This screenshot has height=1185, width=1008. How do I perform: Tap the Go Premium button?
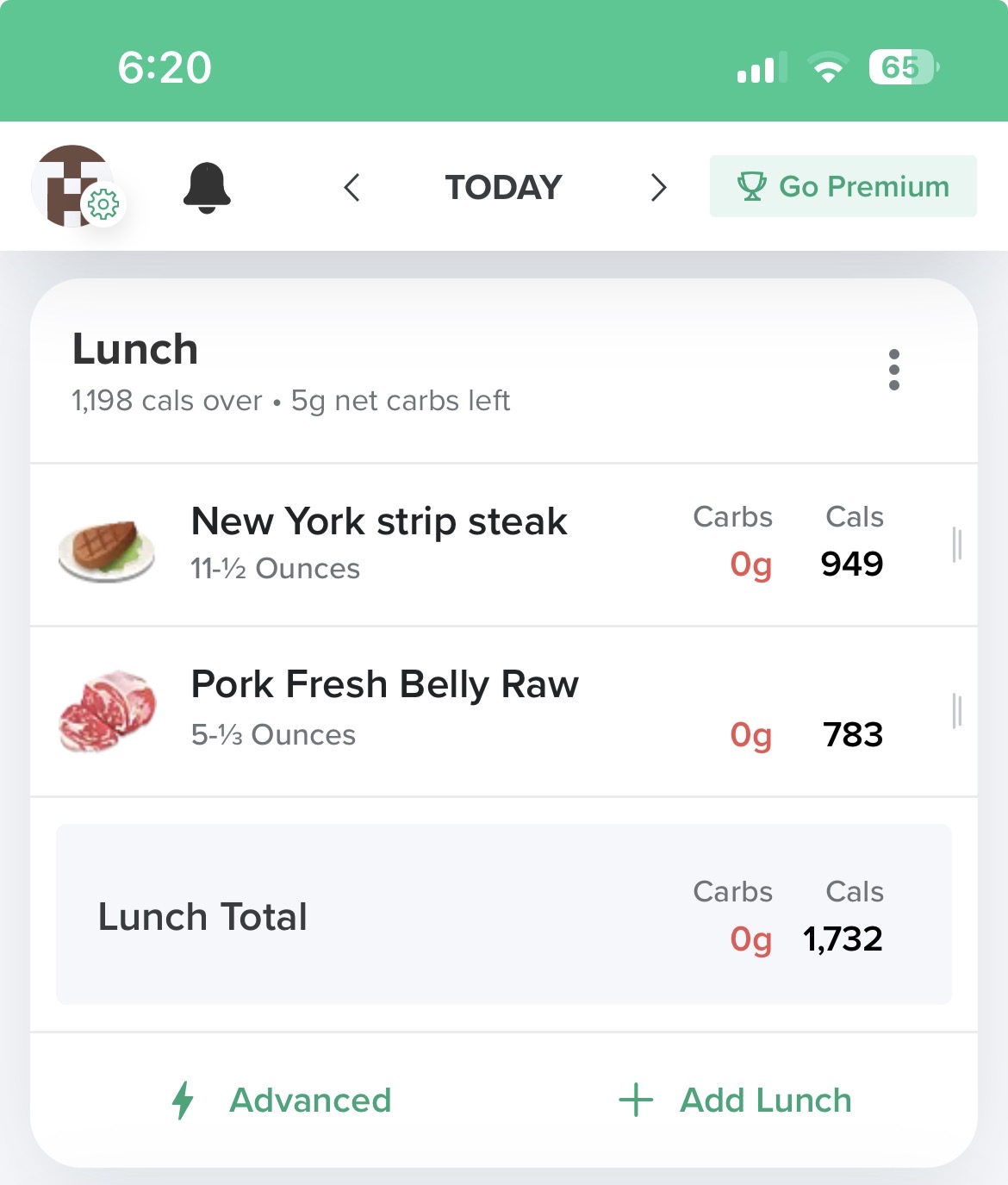[x=843, y=186]
